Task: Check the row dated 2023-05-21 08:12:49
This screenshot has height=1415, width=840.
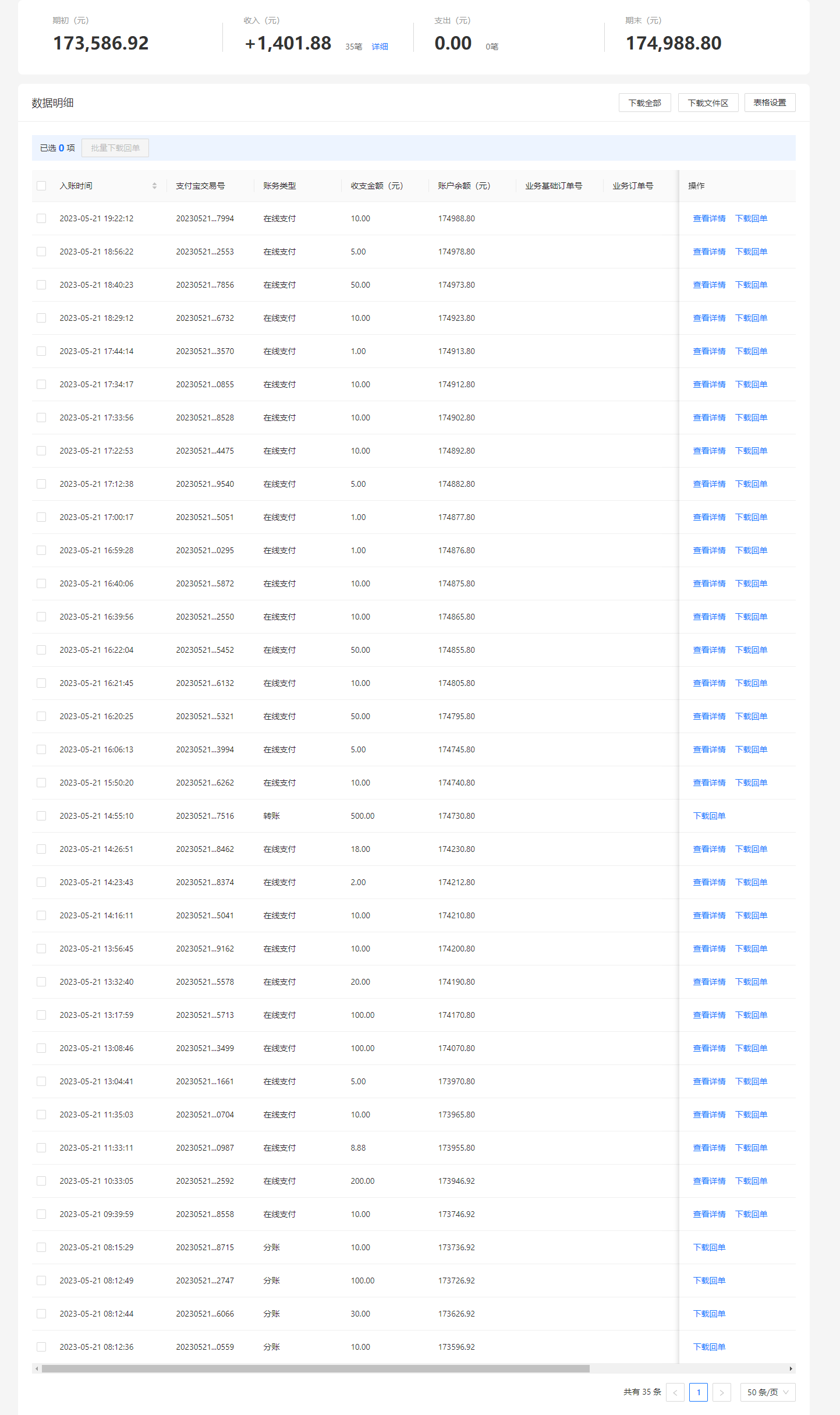Action: tap(41, 1280)
